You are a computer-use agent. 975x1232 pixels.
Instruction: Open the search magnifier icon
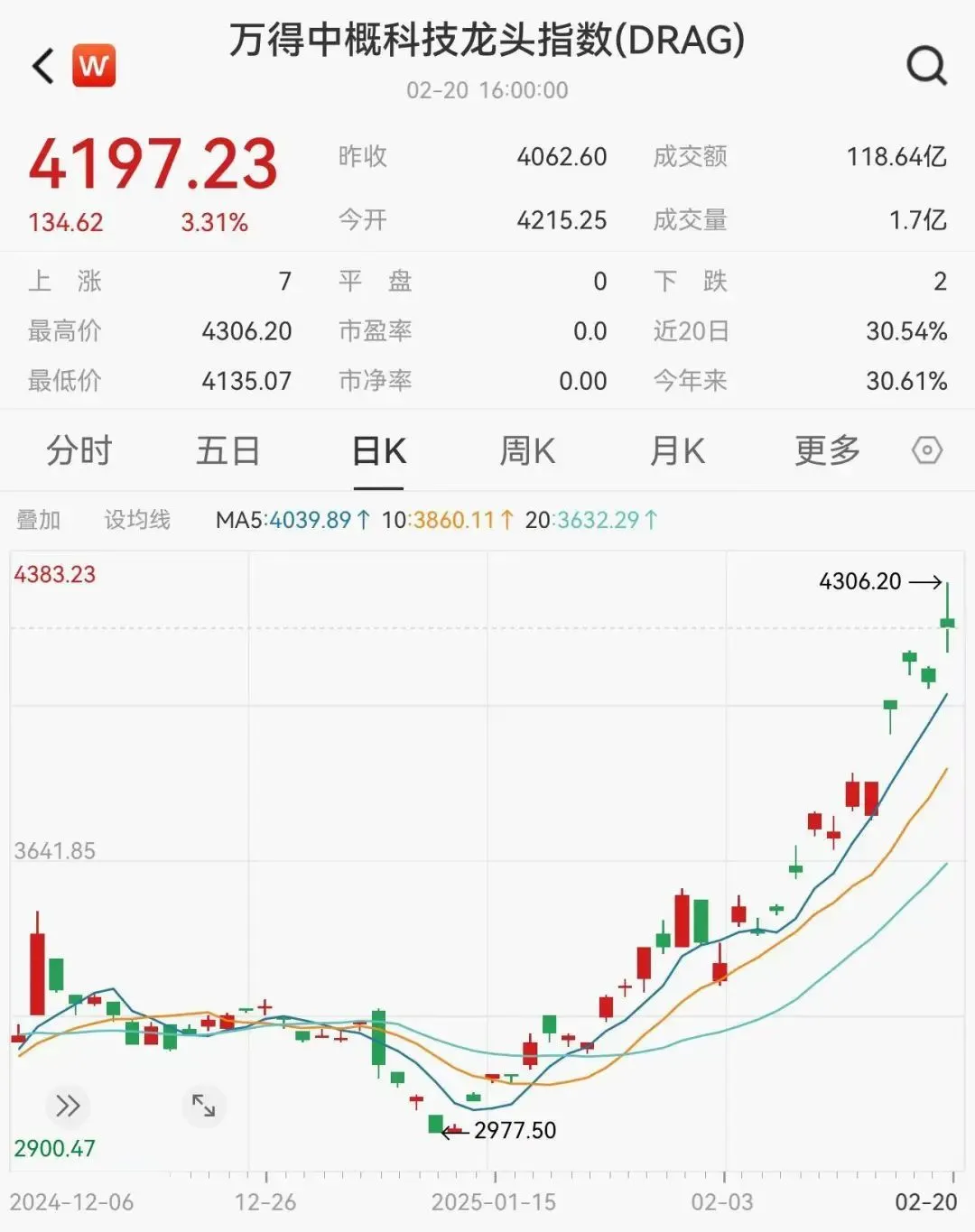pyautogui.click(x=926, y=66)
